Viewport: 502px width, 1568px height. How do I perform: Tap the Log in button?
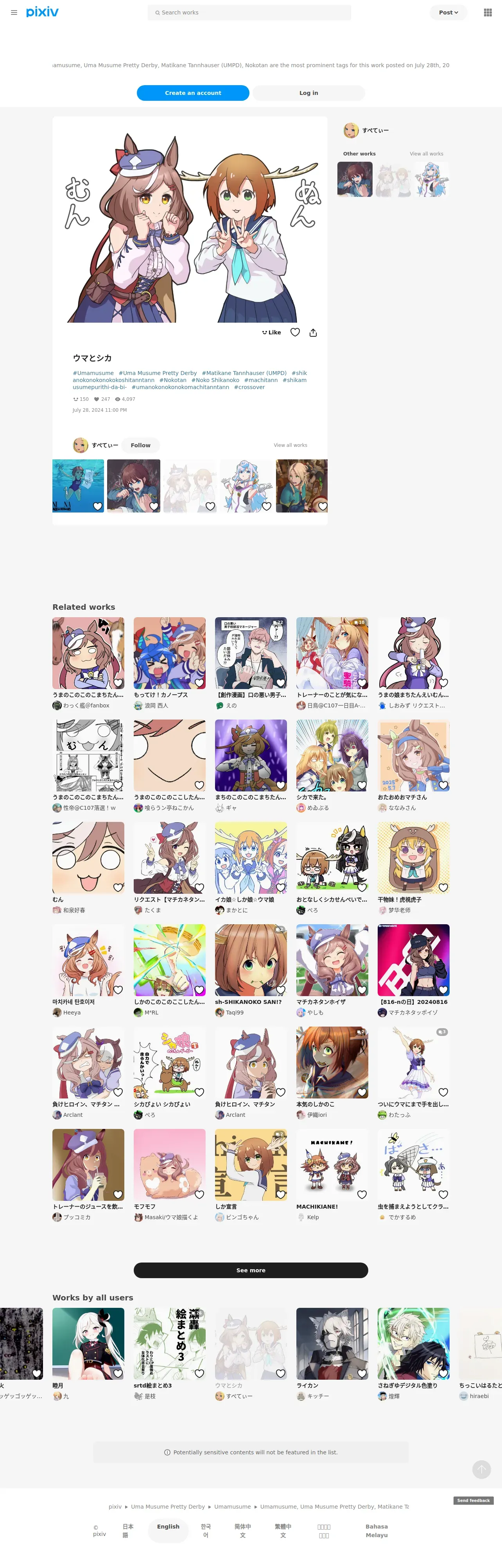(x=309, y=93)
